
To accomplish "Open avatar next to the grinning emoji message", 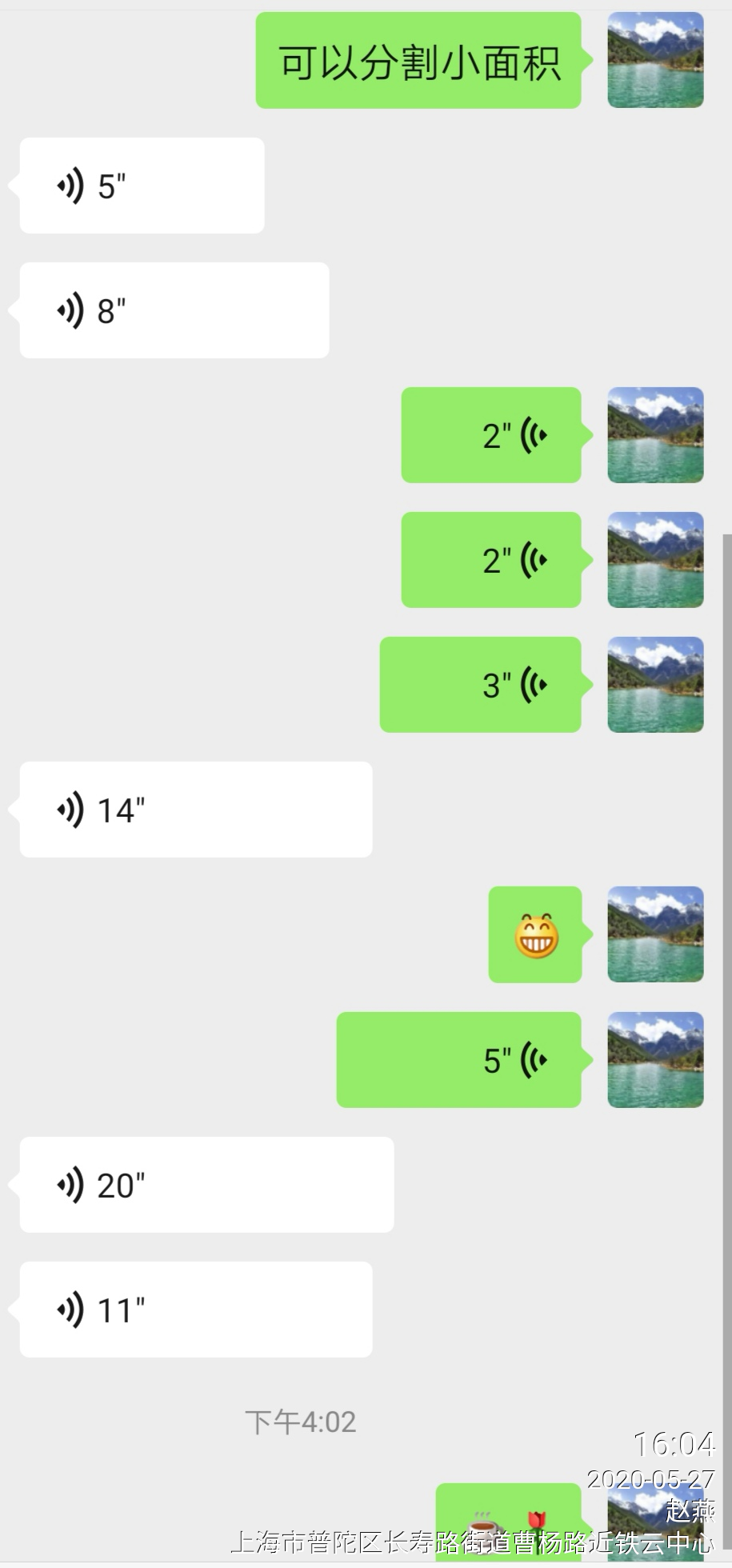I will pos(655,934).
